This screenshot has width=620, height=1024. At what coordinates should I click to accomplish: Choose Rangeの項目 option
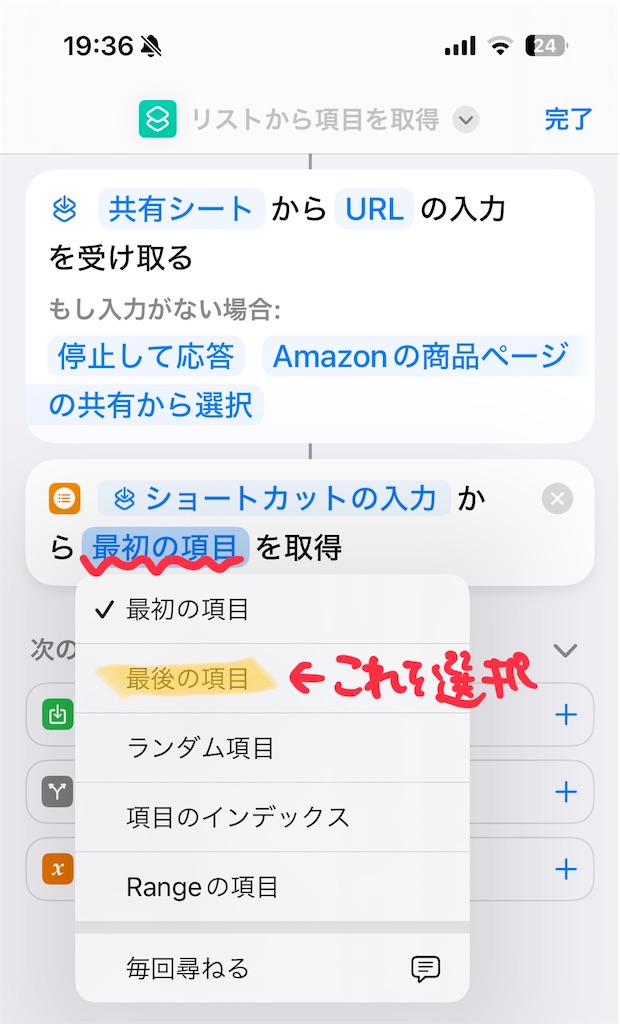click(x=272, y=887)
